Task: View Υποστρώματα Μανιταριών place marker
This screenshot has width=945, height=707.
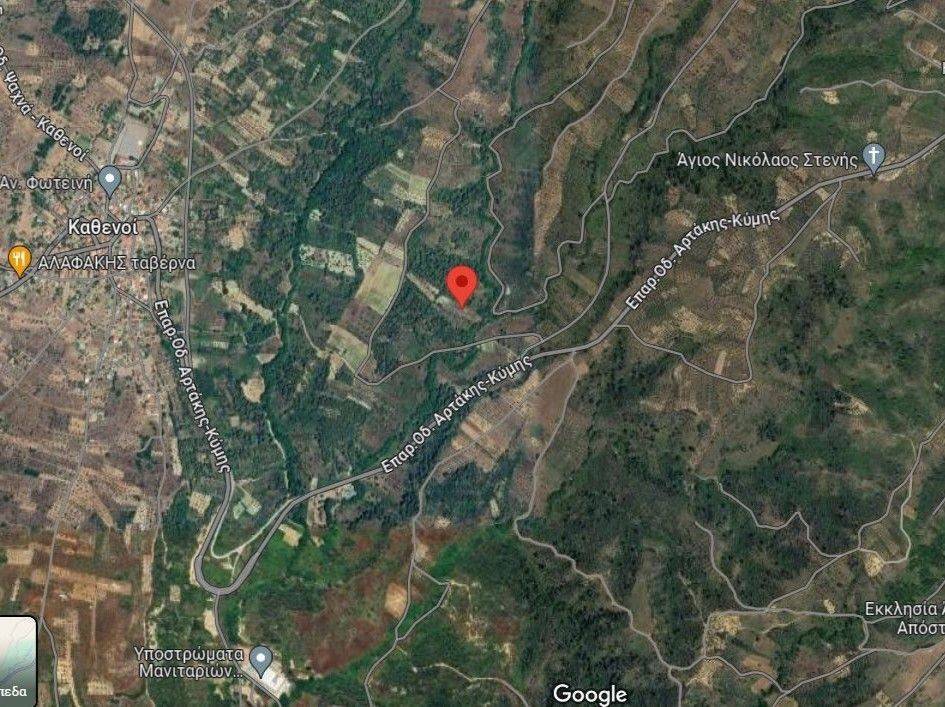Action: click(261, 660)
